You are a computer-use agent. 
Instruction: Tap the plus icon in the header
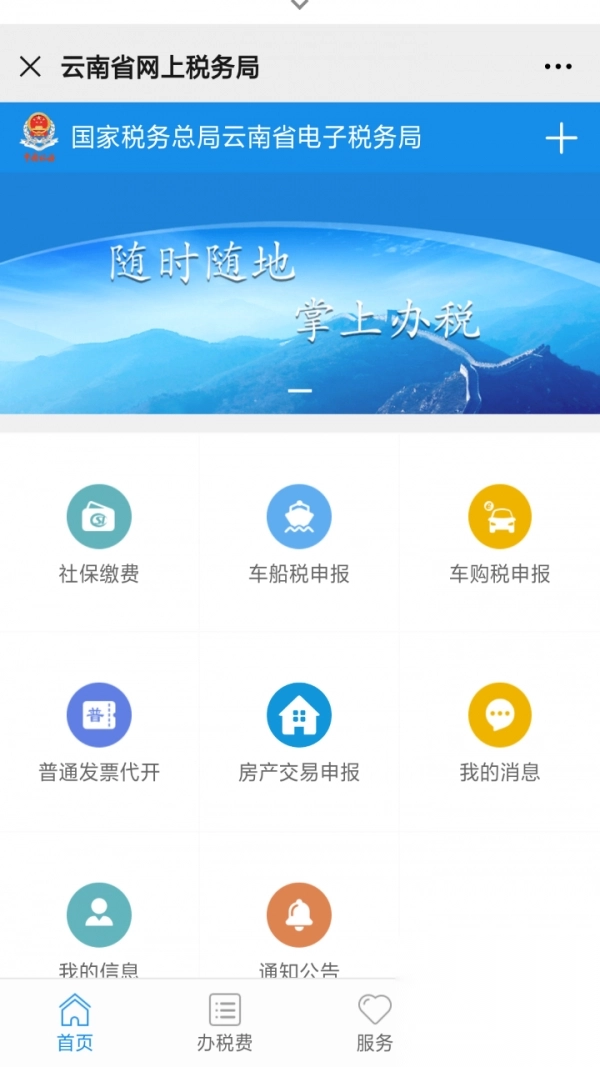tap(561, 138)
